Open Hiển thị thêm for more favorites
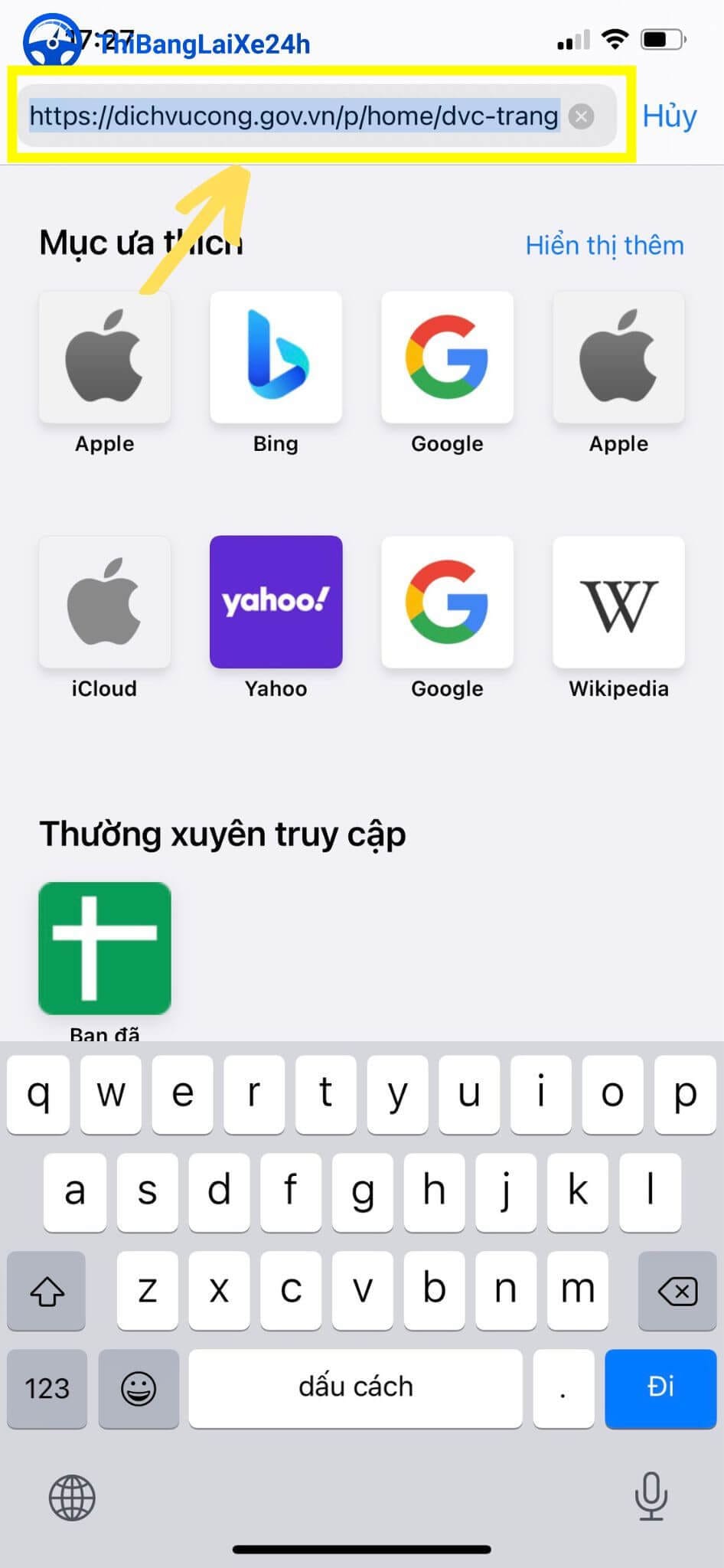The width and height of the screenshot is (724, 1568). coord(604,245)
